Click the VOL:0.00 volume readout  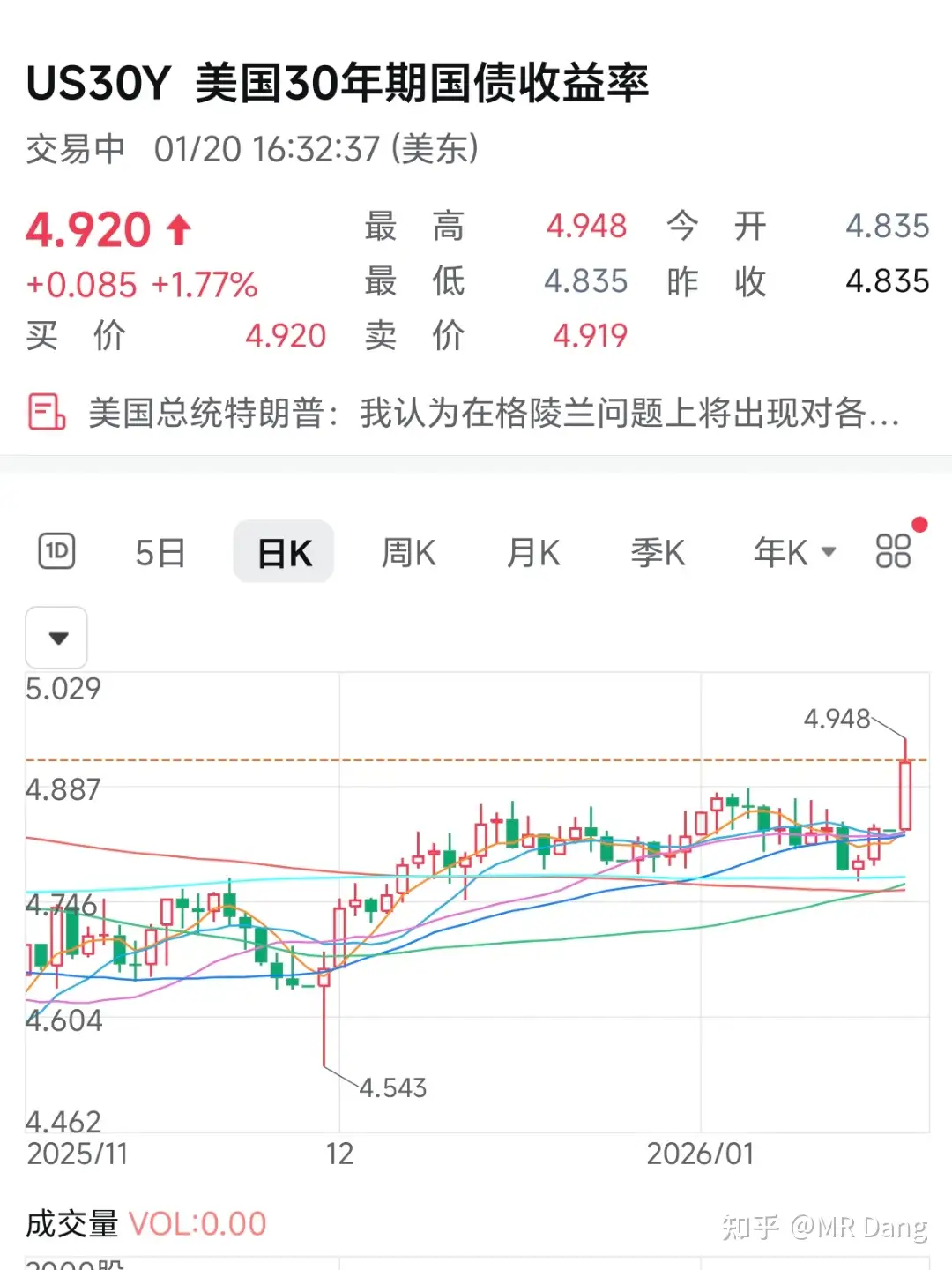(196, 1222)
